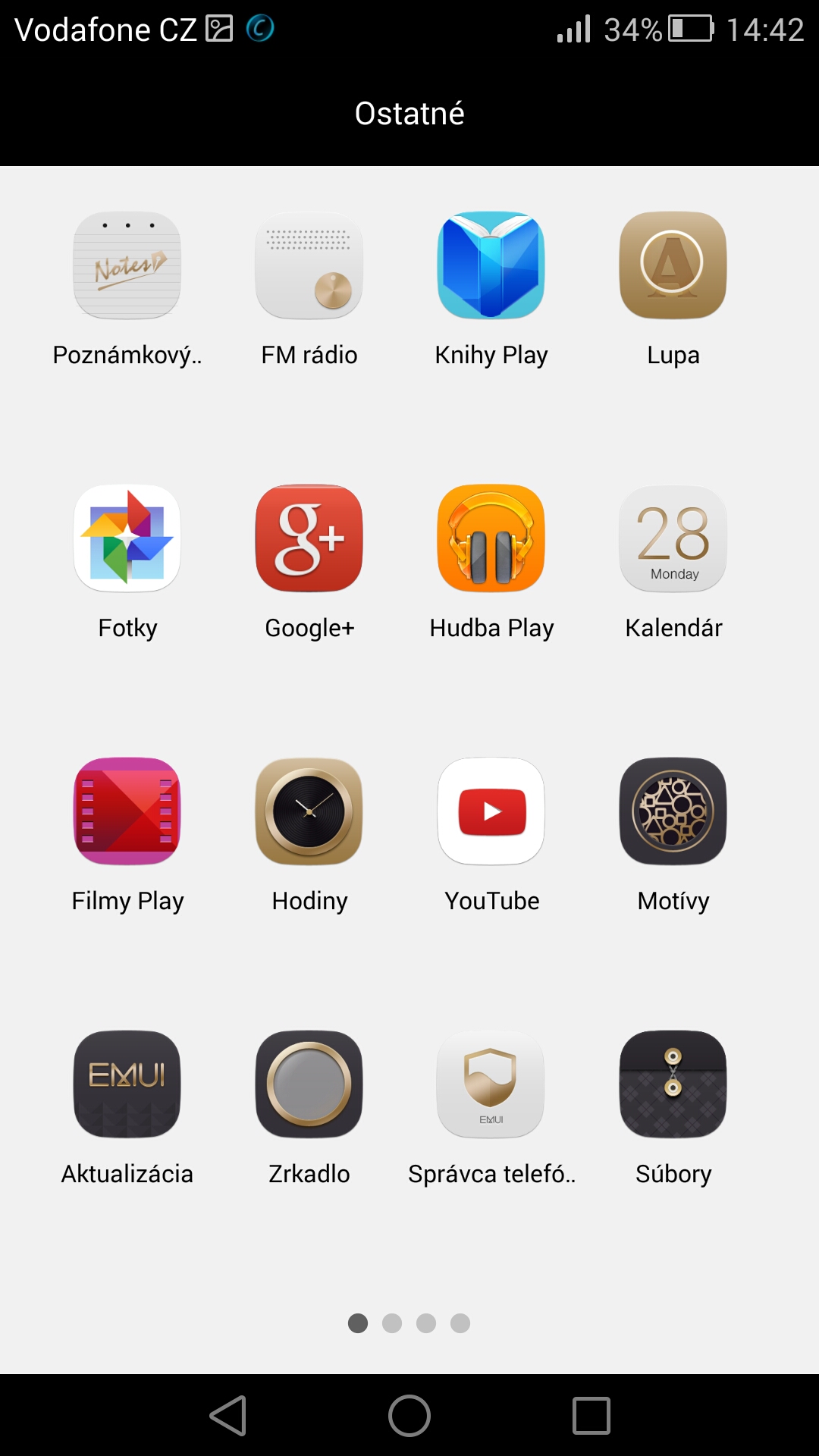Go to the home screen
This screenshot has height=1456, width=819.
pos(409,1416)
